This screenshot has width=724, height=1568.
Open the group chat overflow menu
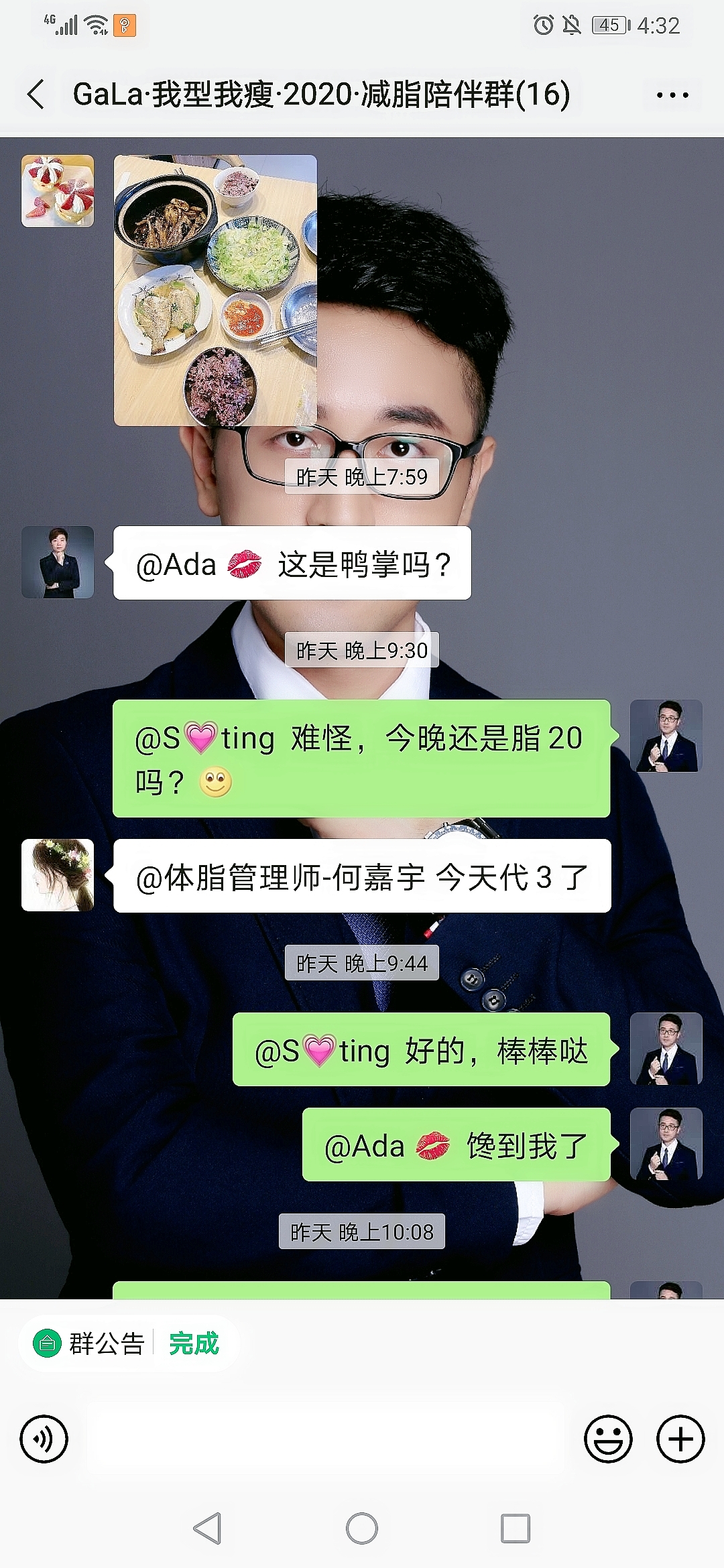[x=672, y=95]
